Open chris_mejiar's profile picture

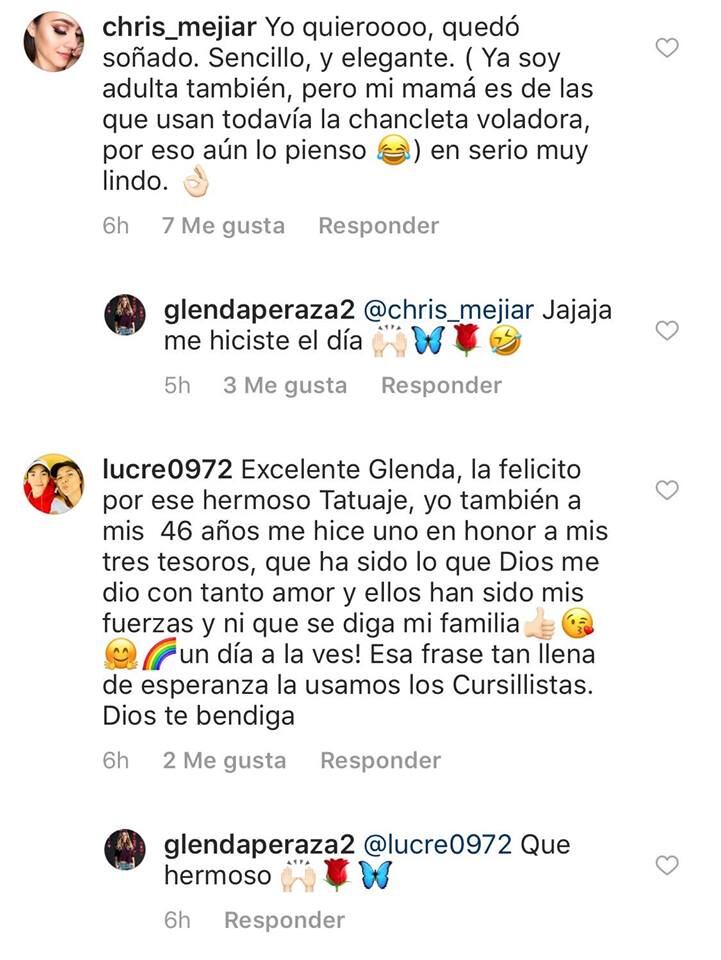point(52,41)
